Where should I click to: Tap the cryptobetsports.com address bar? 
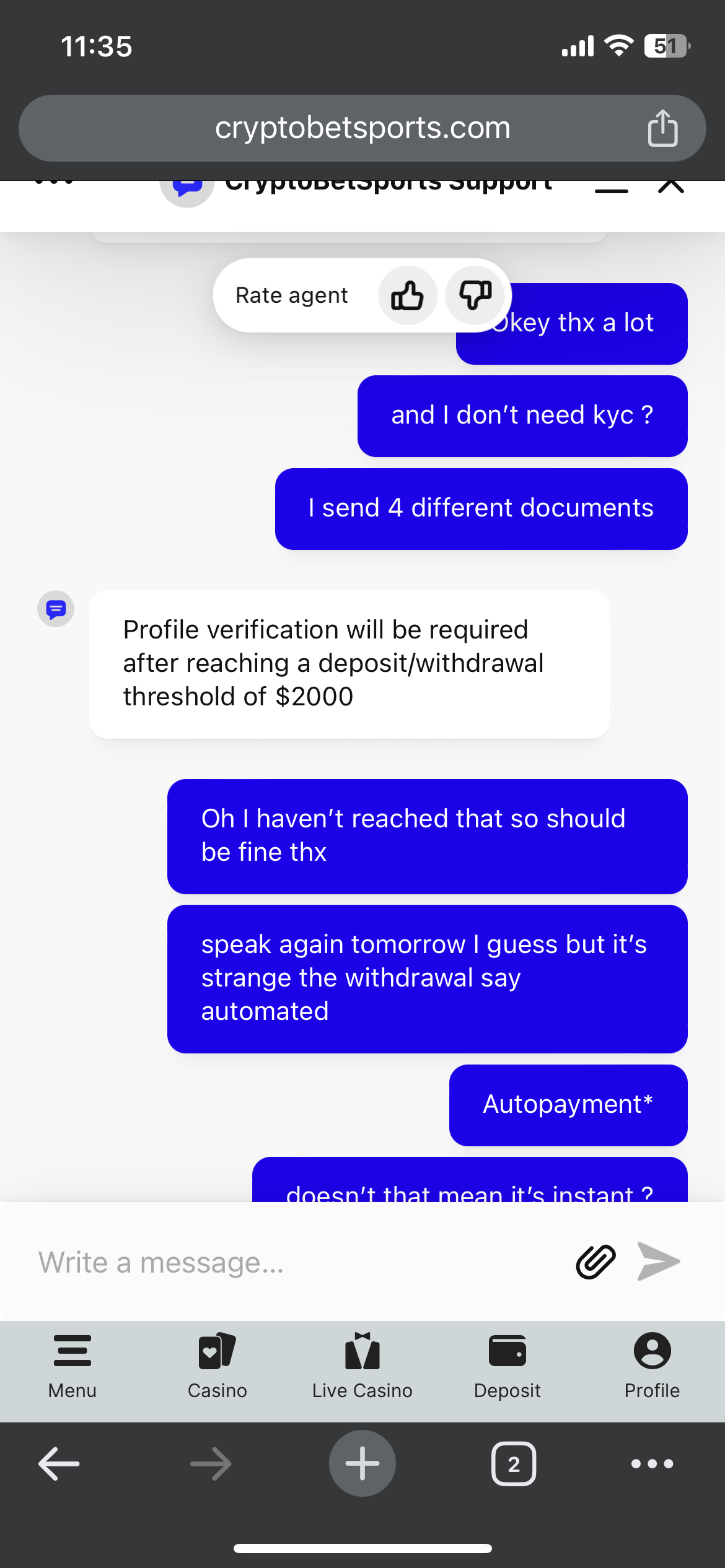coord(362,128)
